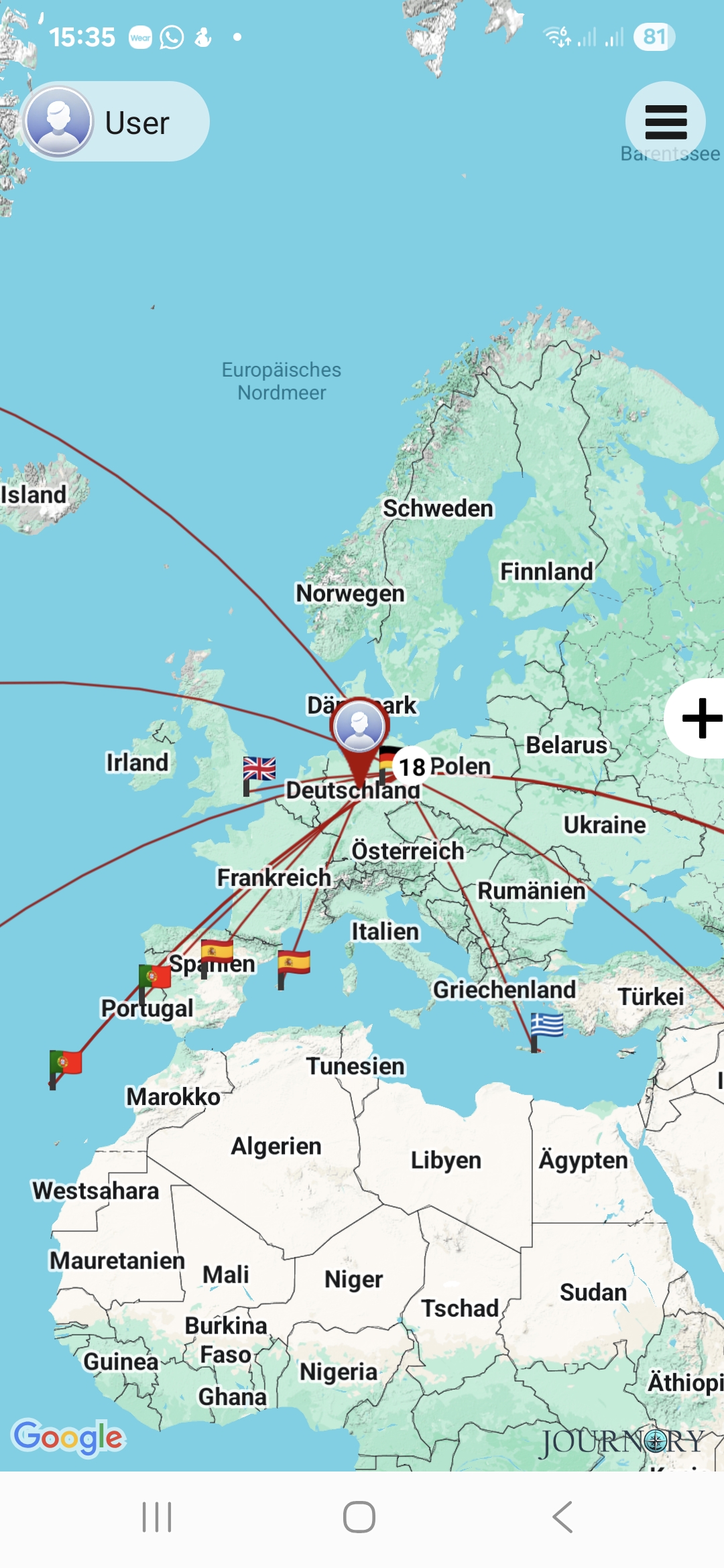The height and width of the screenshot is (1568, 724).
Task: Tap the United Kingdom flag marker
Action: tap(259, 771)
